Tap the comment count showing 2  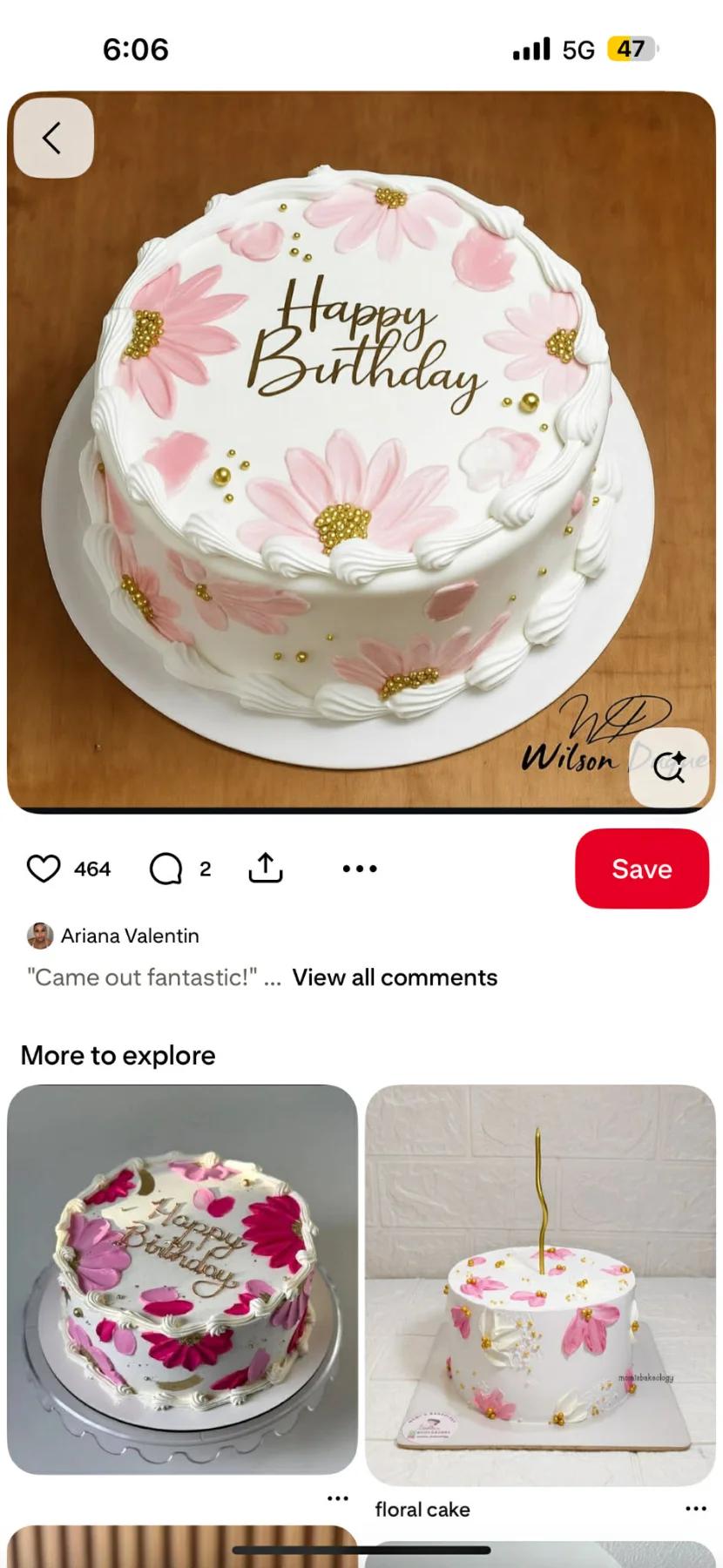click(x=204, y=868)
